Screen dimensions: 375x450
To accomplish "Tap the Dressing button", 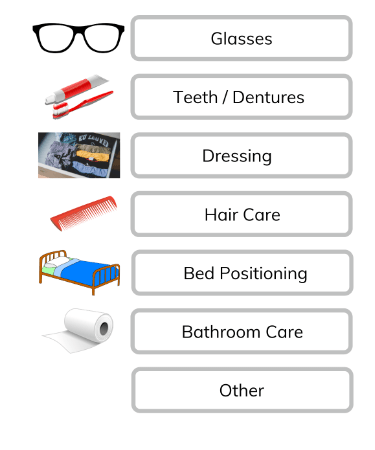I will tap(241, 156).
